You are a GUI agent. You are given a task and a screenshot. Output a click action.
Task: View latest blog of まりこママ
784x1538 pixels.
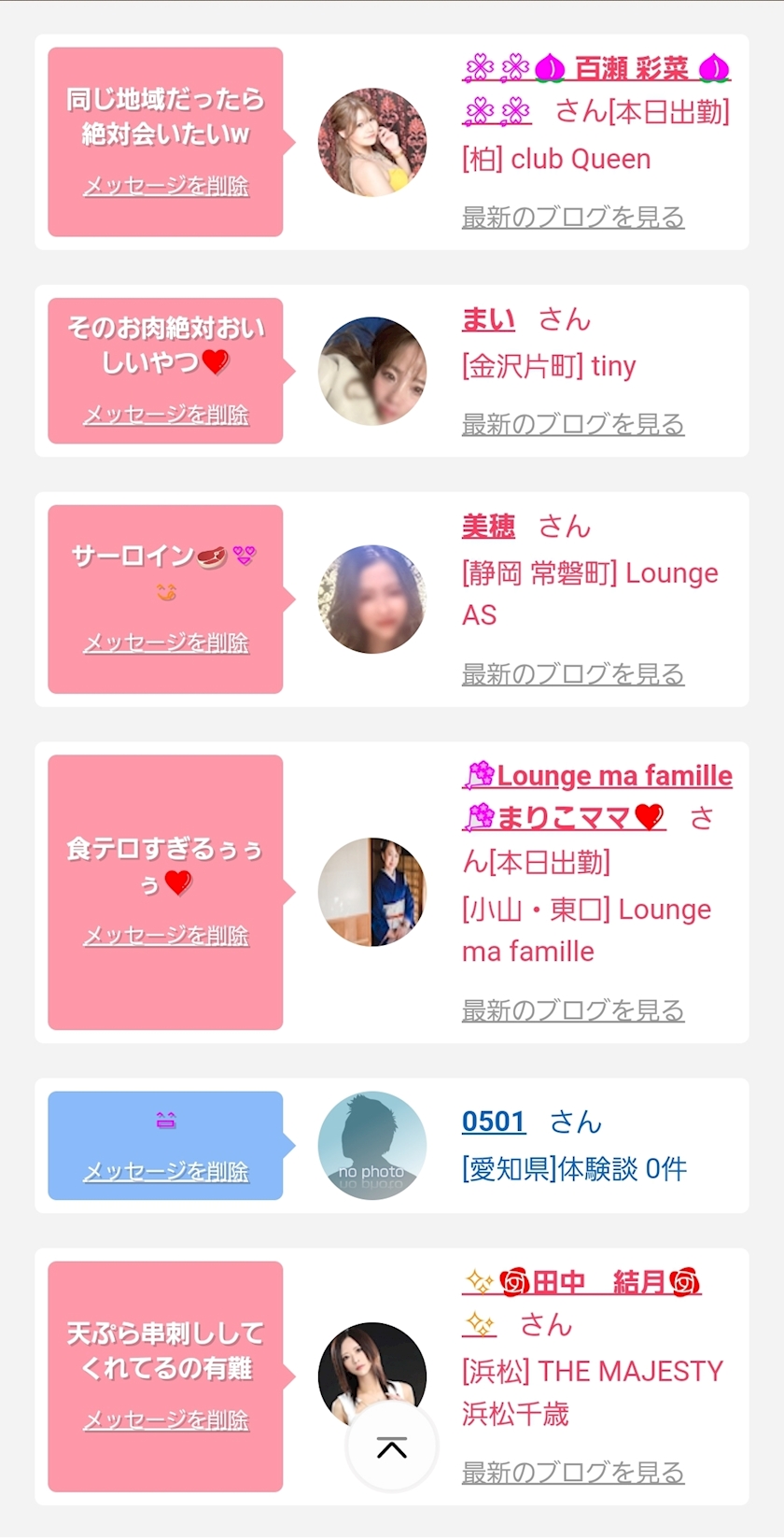573,1010
